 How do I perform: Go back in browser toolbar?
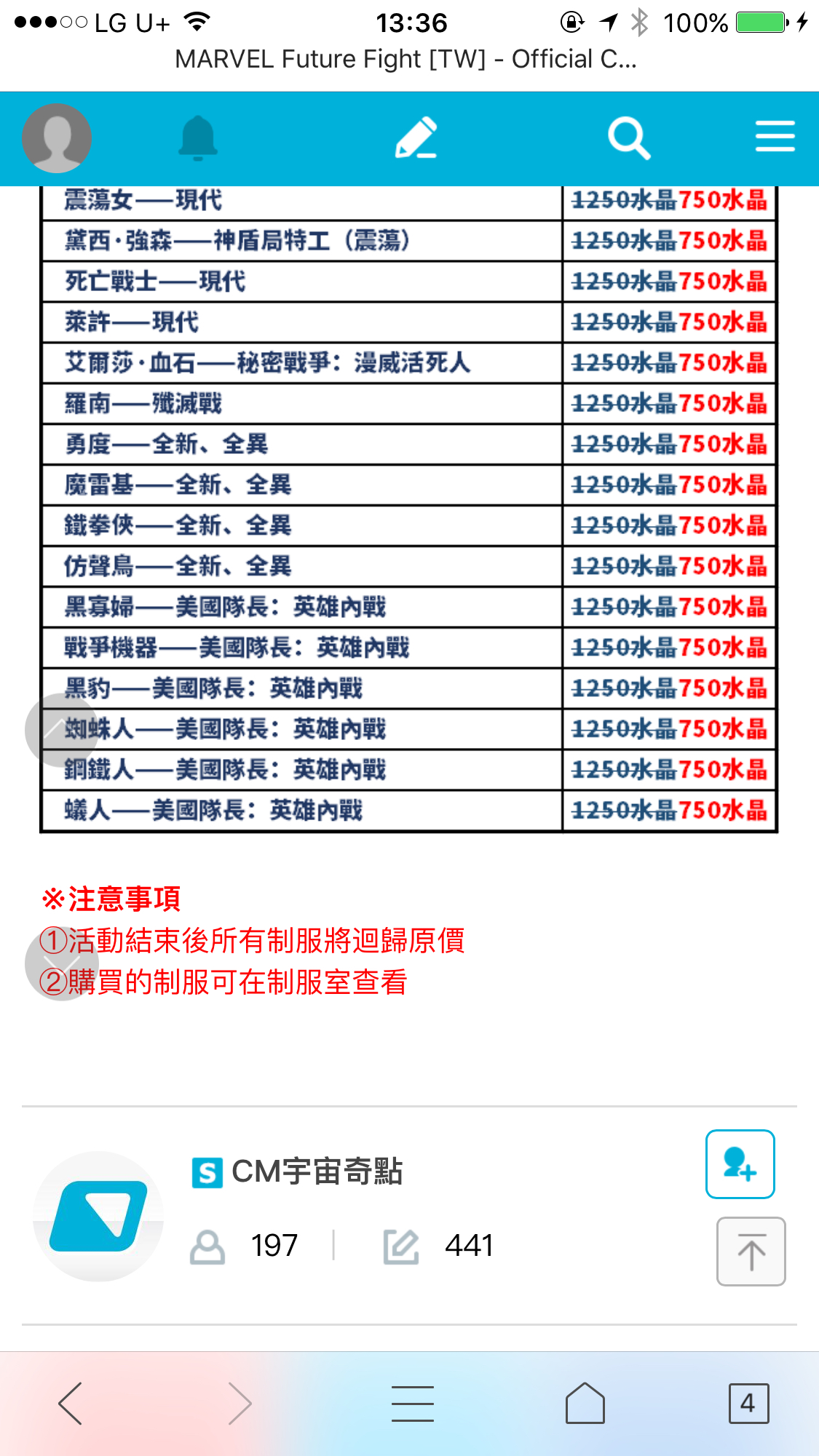[71, 1403]
